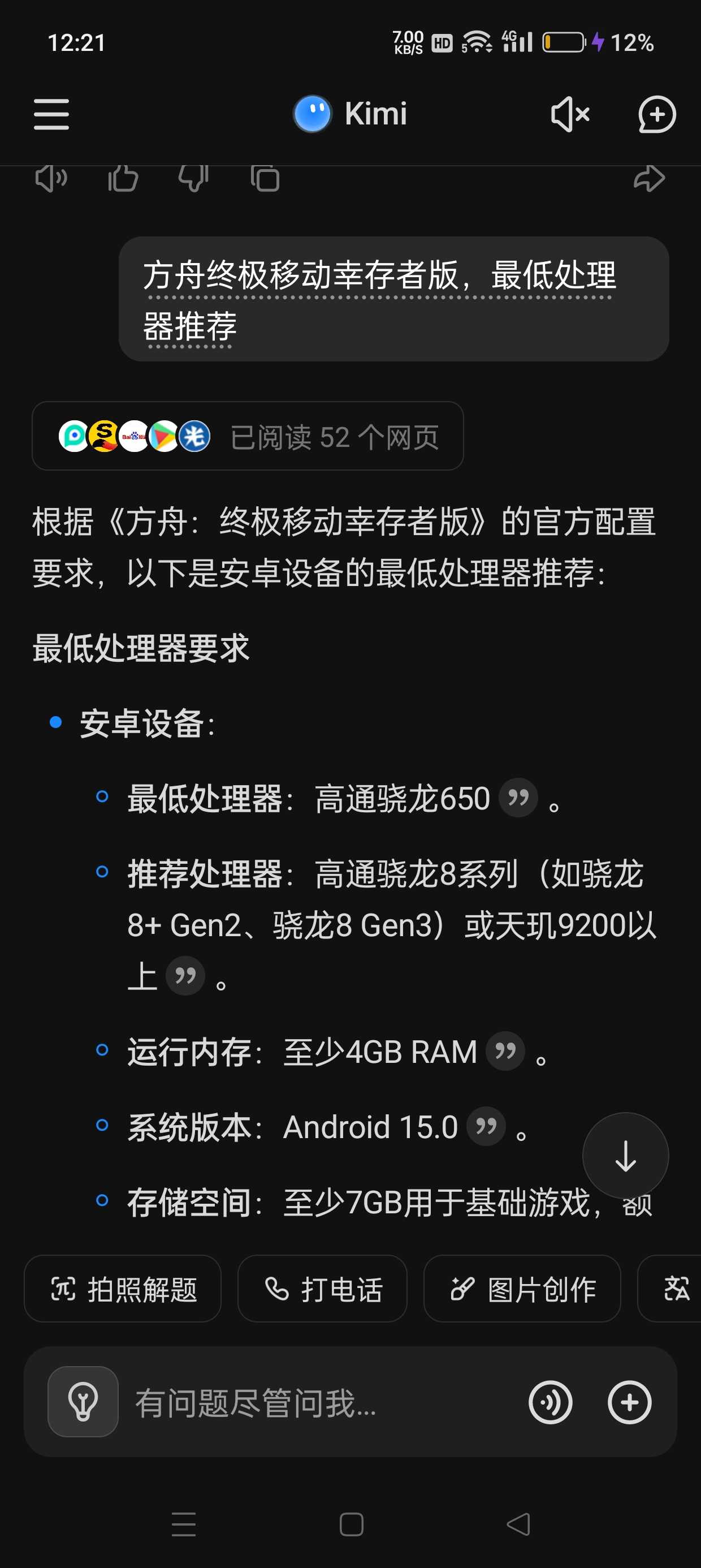Select the 图片创作 shortcut chip
This screenshot has width=701, height=1568.
(522, 1289)
